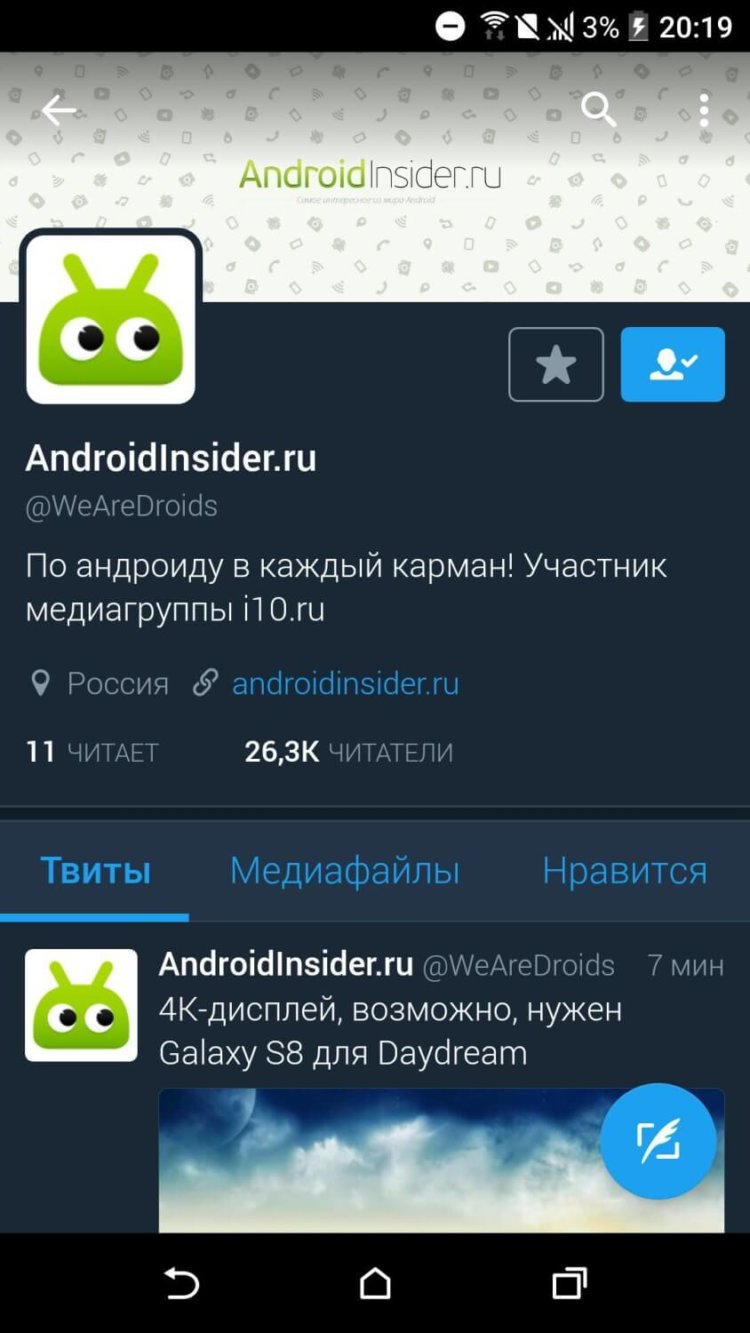Switch to the Нравится tab

tap(623, 871)
